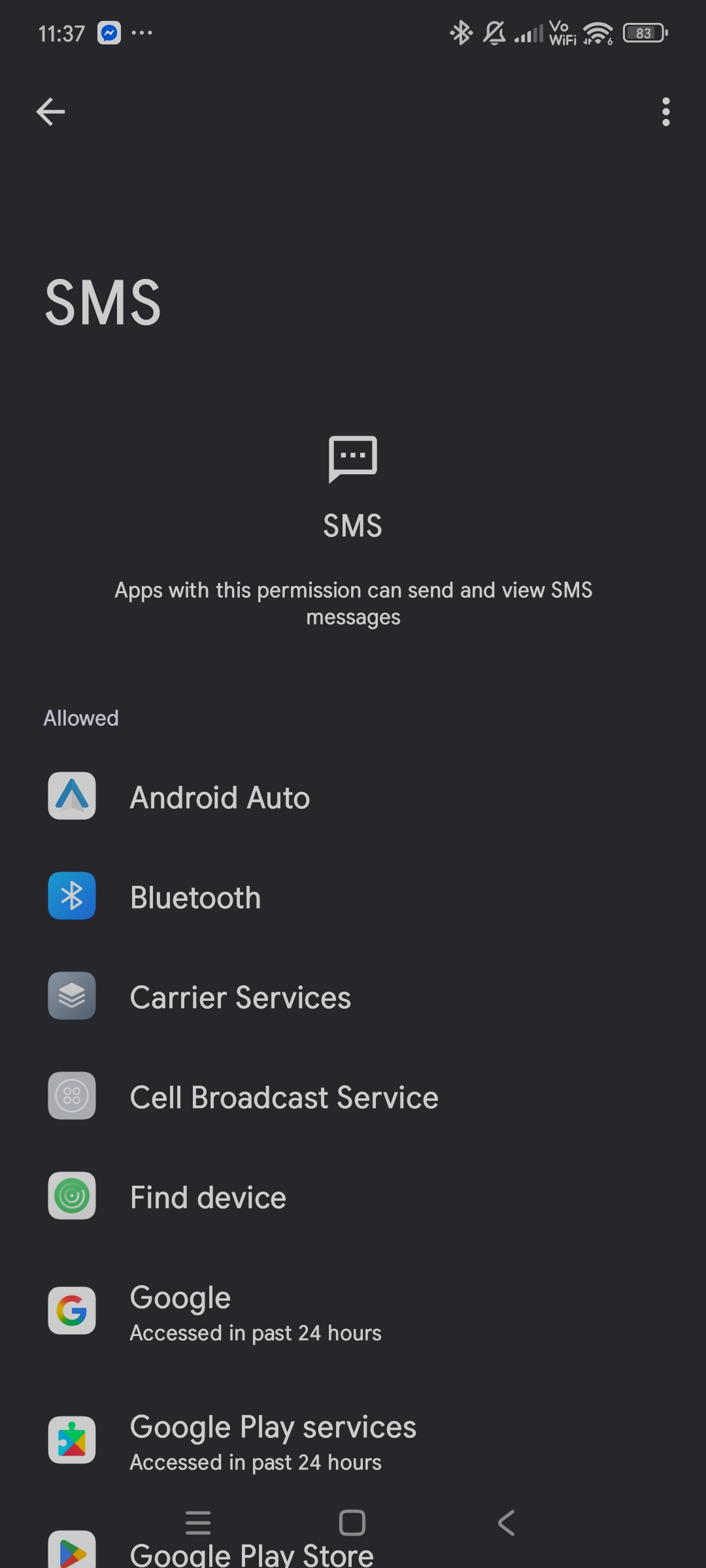The image size is (706, 1568).
Task: Open recent apps from navigation bar
Action: pos(198,1522)
